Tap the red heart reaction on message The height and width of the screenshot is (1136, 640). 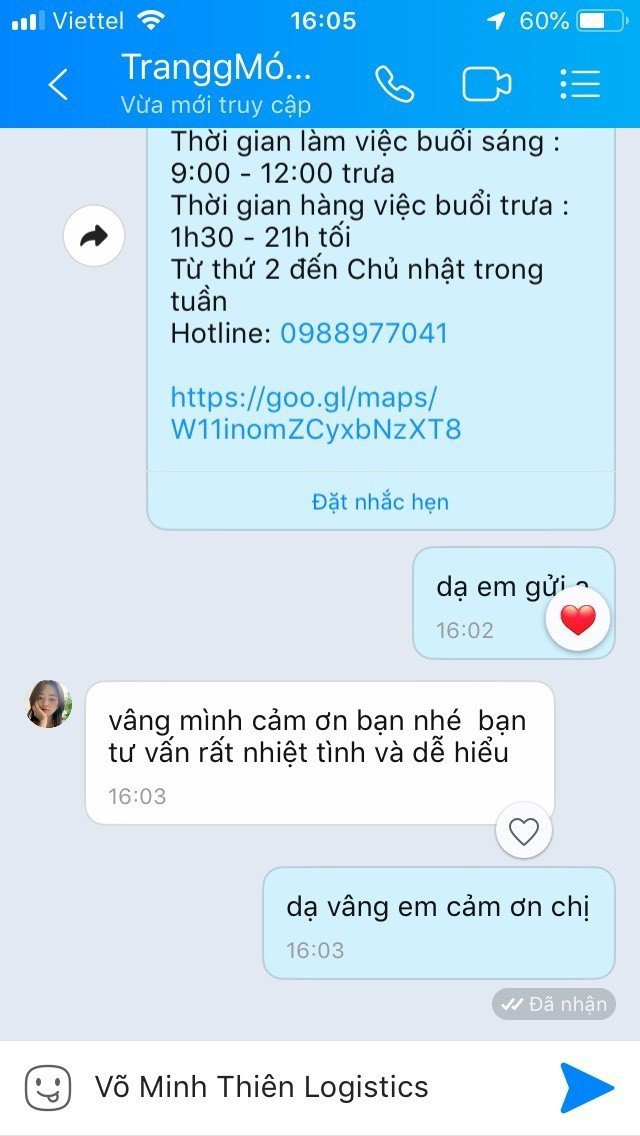(577, 620)
